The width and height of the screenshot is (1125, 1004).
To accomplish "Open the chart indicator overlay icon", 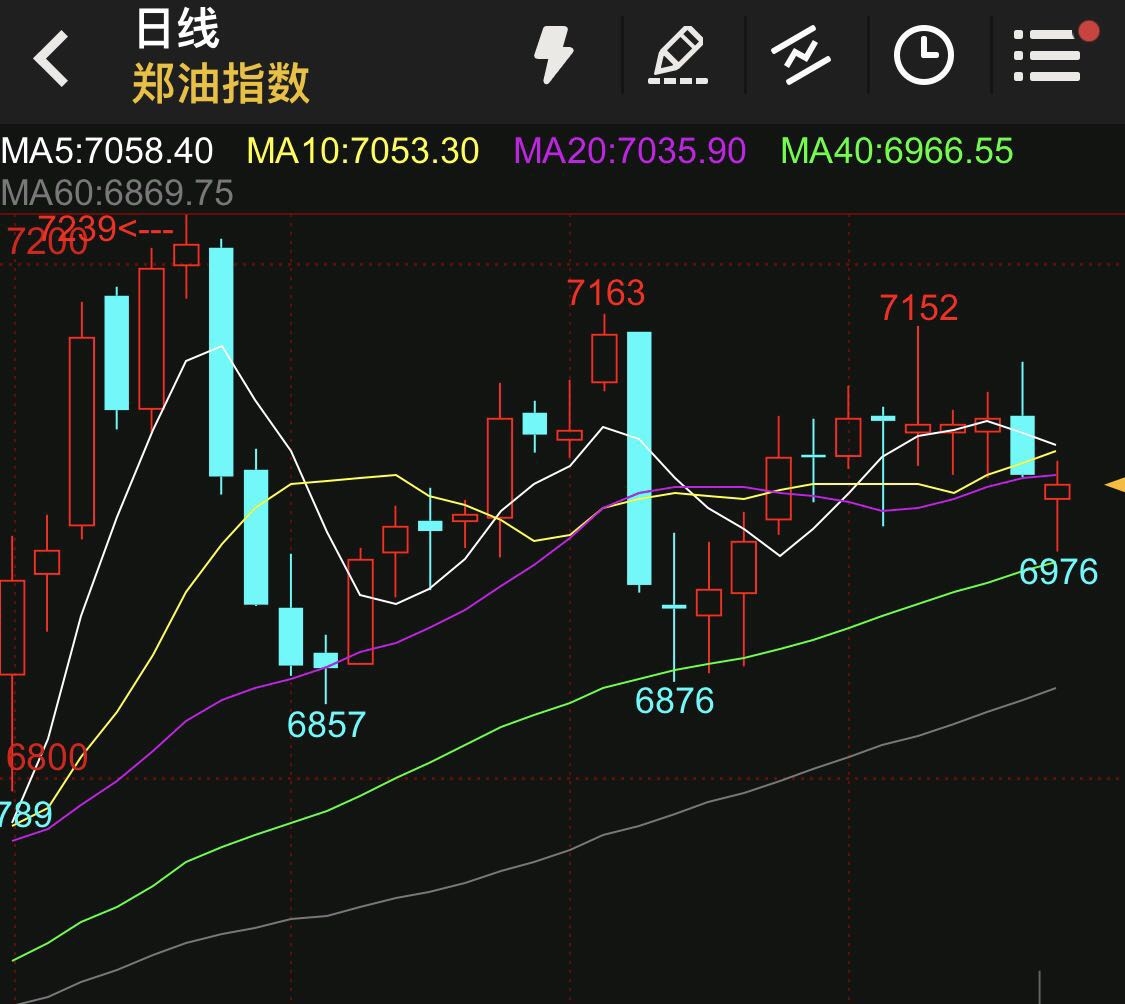I will click(801, 55).
